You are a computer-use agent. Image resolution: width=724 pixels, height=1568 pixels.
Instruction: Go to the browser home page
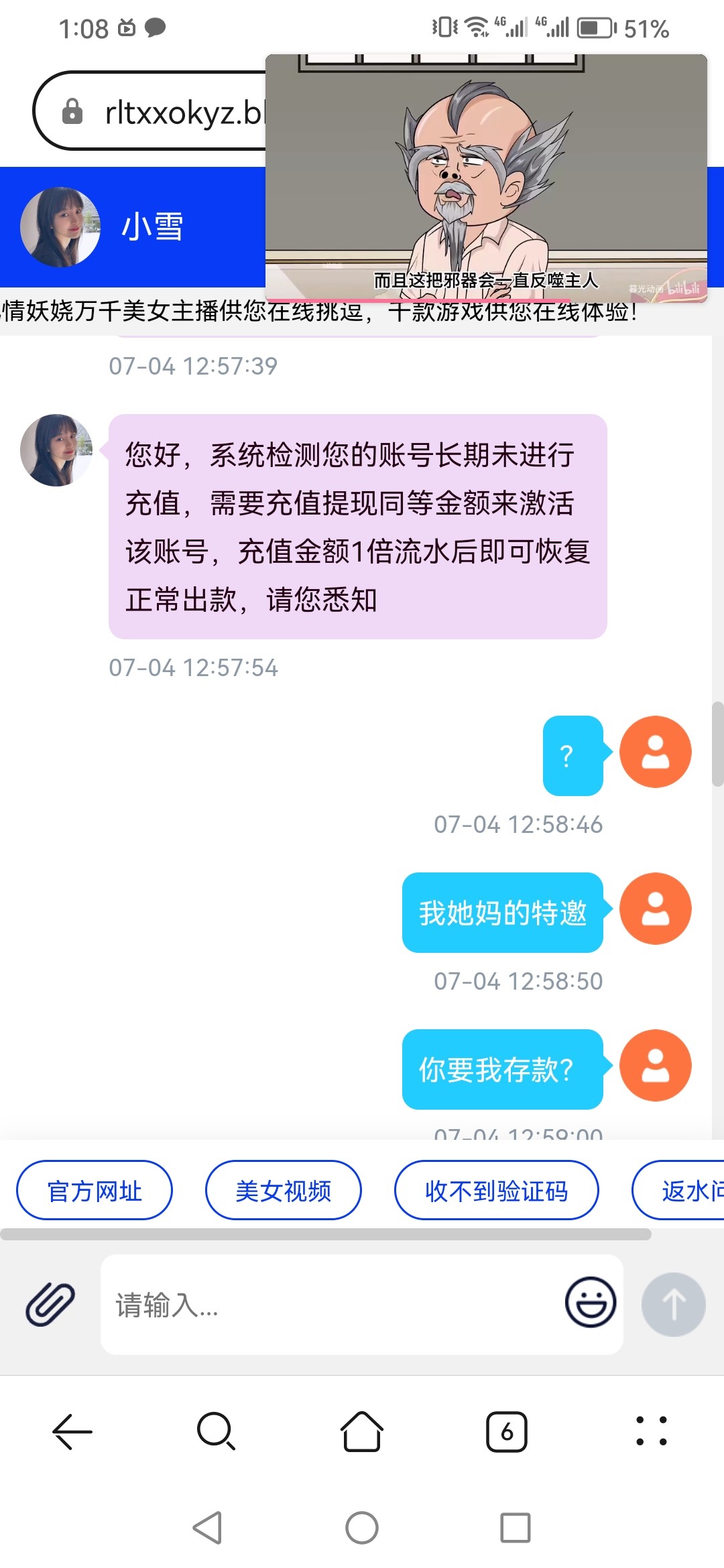point(362,1432)
